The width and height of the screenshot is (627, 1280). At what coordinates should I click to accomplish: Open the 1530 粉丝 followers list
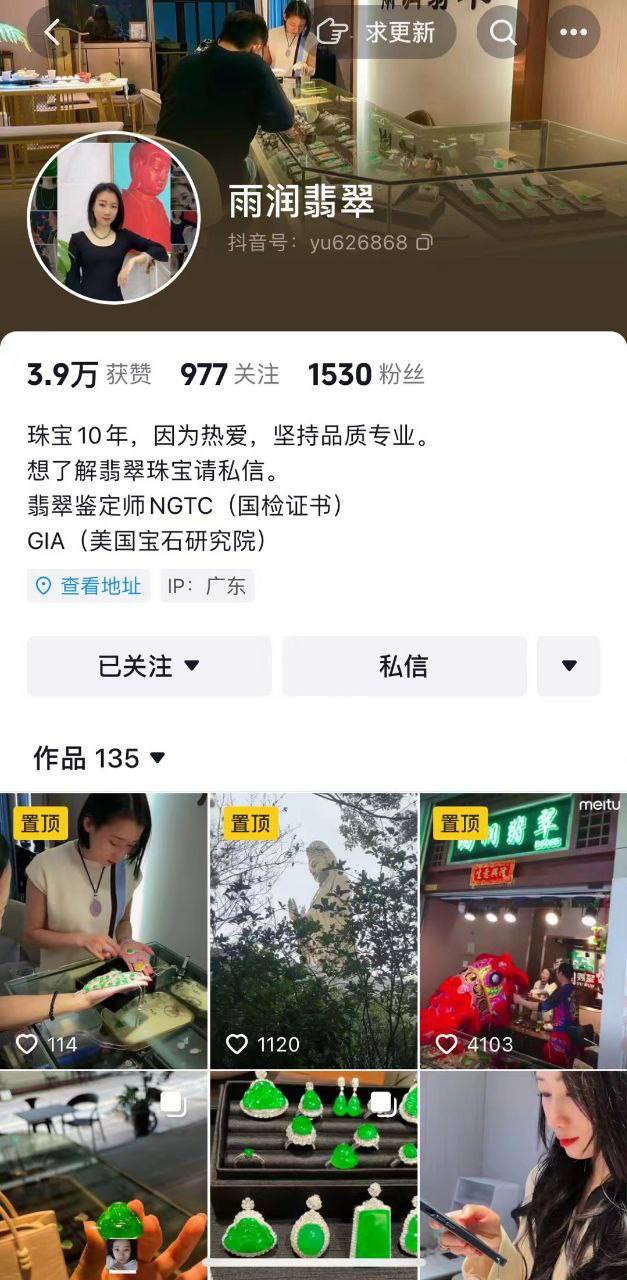366,375
